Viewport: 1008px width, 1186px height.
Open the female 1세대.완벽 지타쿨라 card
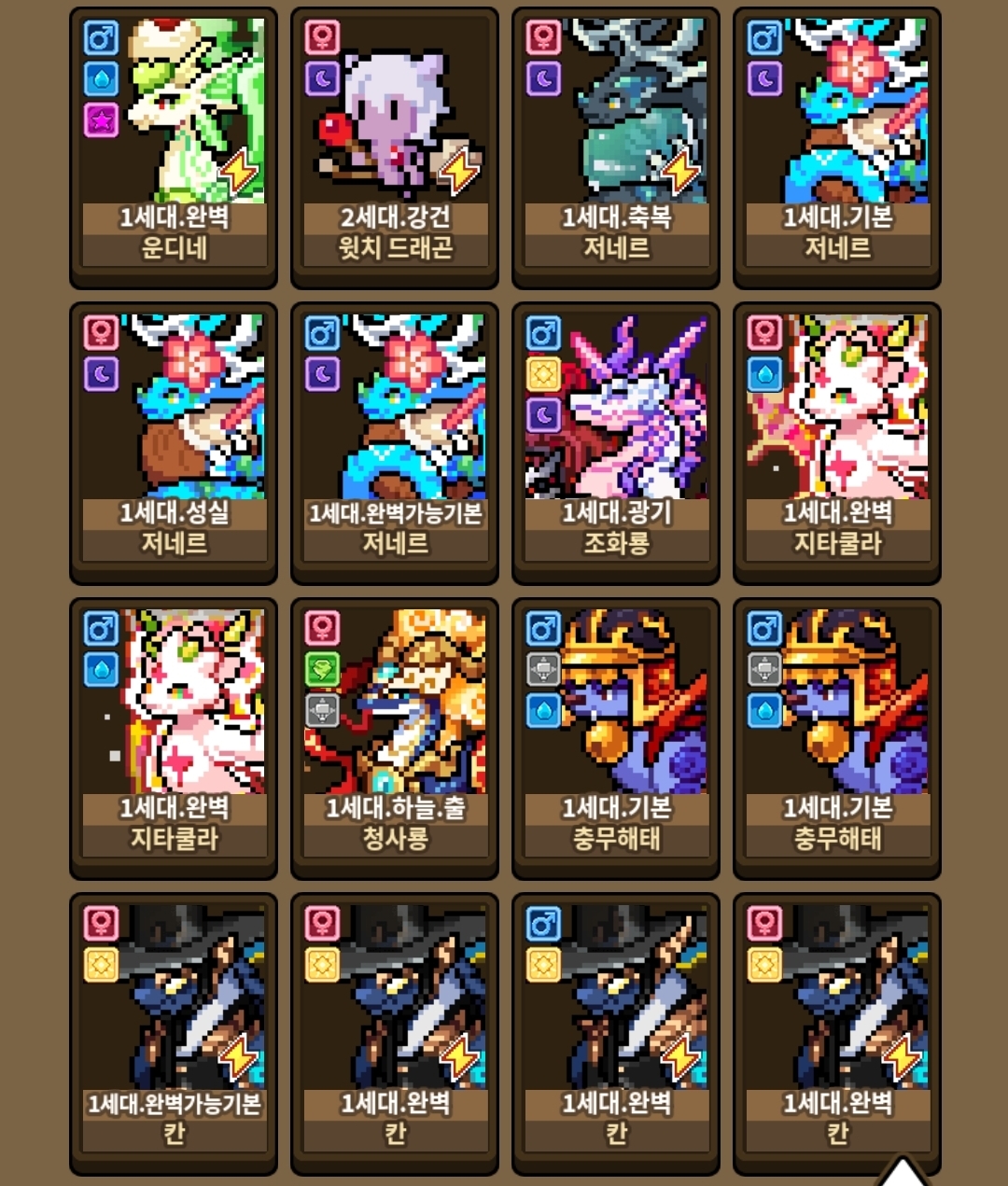837,443
